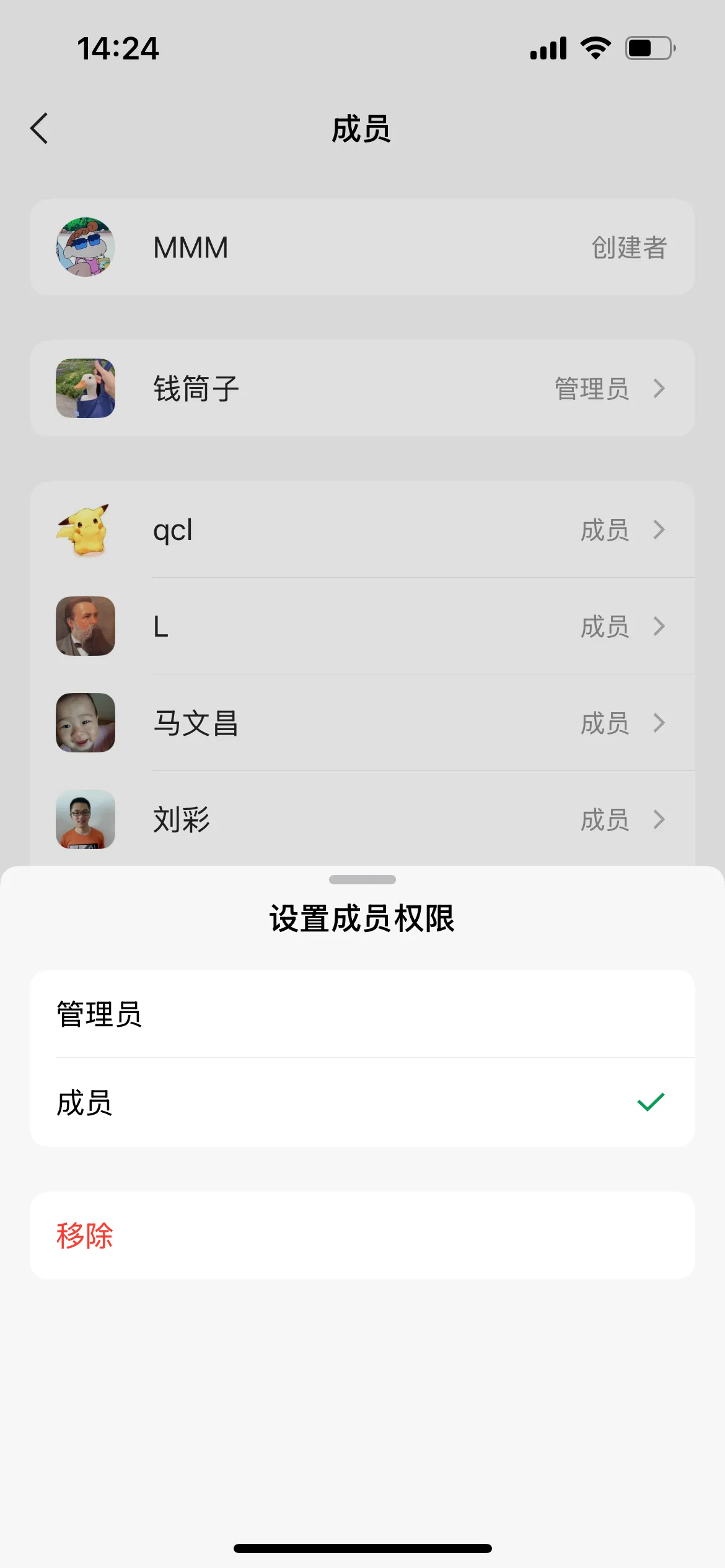The height and width of the screenshot is (1568, 725).
Task: Tap 移除 to remove this member
Action: [362, 1235]
